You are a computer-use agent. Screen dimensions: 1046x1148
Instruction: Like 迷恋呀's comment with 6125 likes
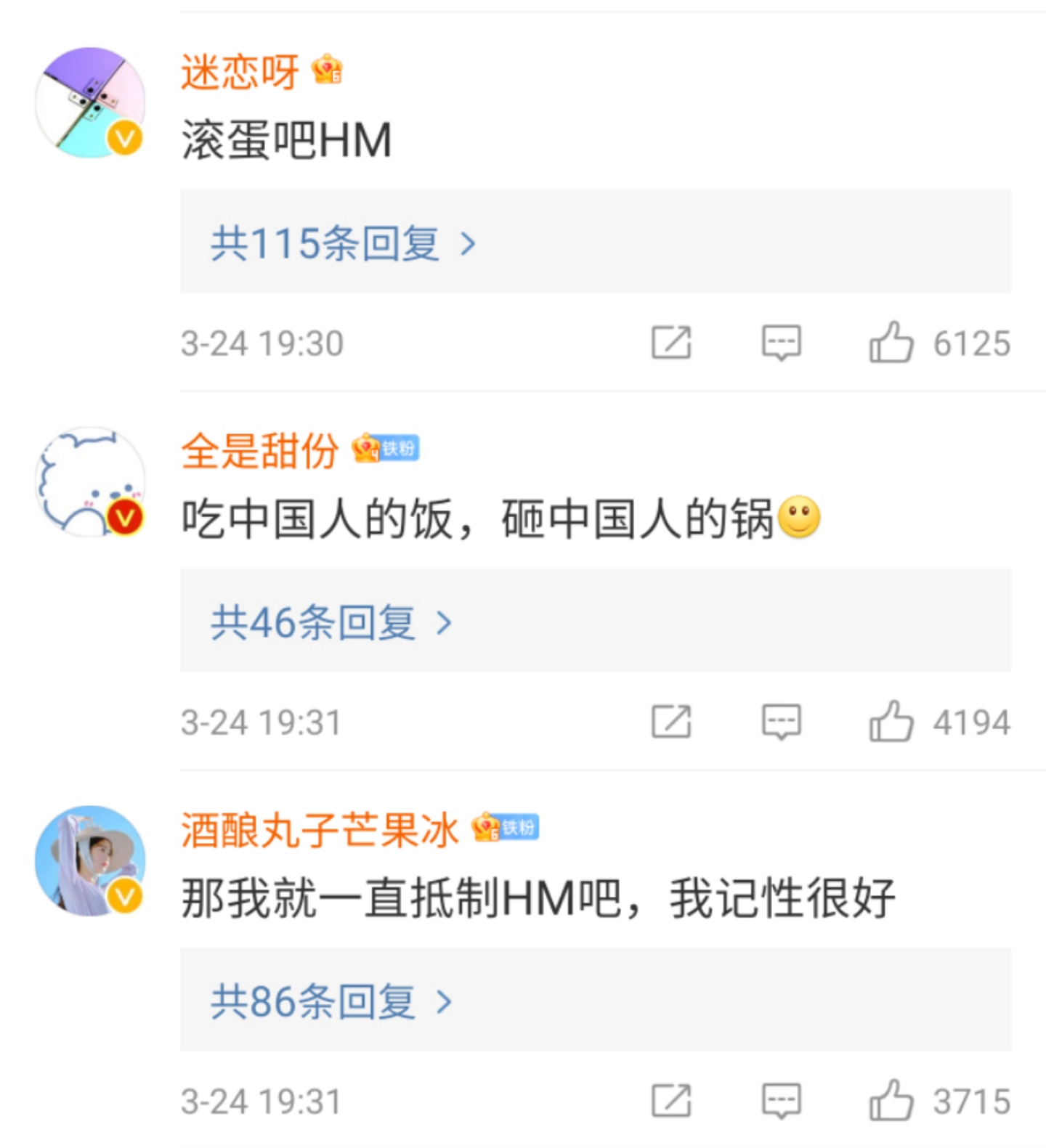(x=891, y=343)
